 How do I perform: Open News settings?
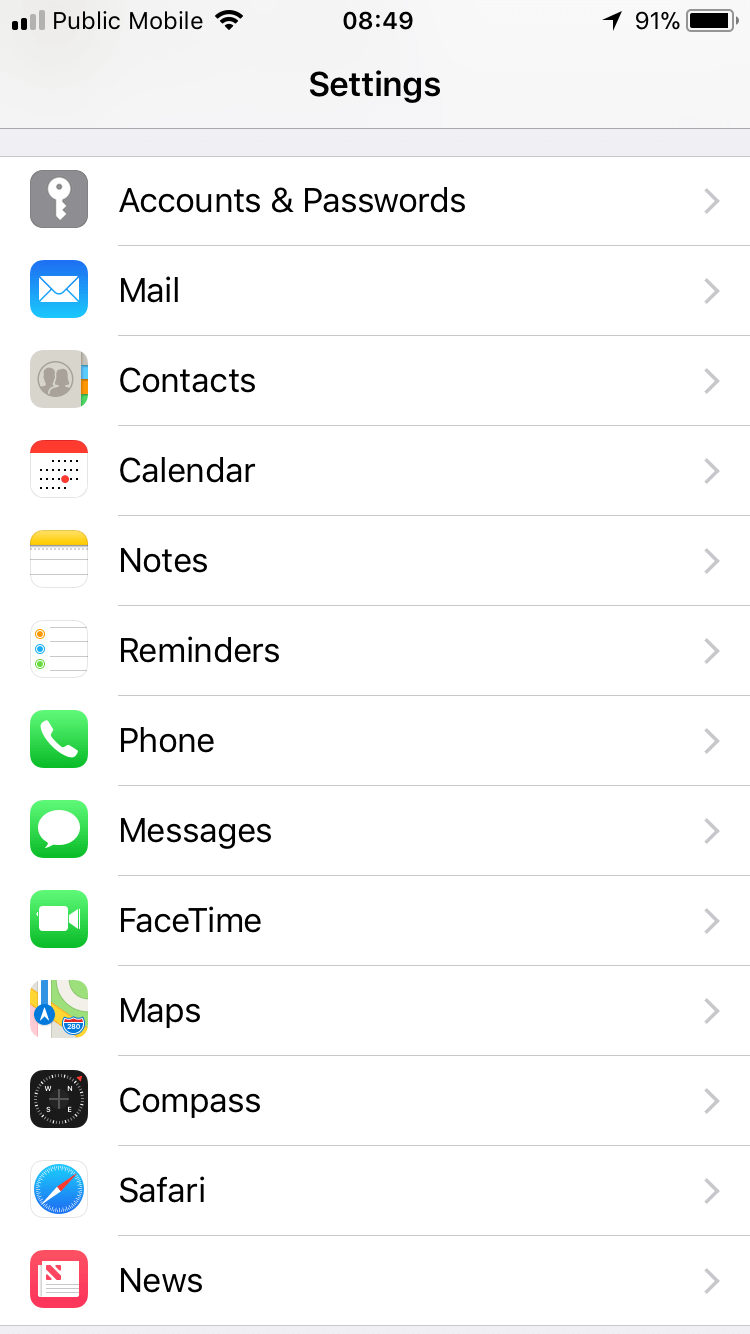click(375, 1281)
